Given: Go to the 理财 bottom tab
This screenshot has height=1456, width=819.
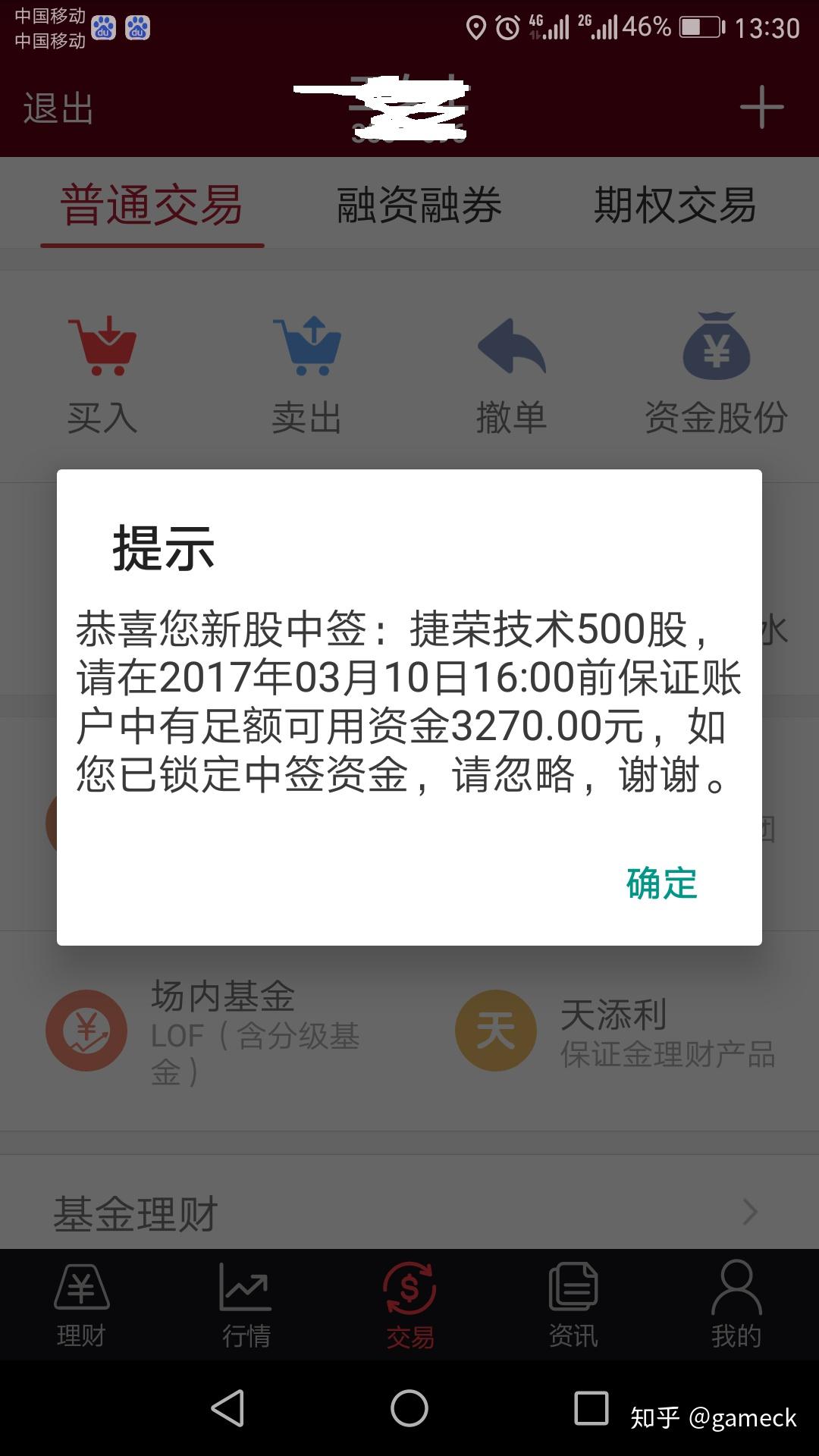Looking at the screenshot, I should [82, 1306].
